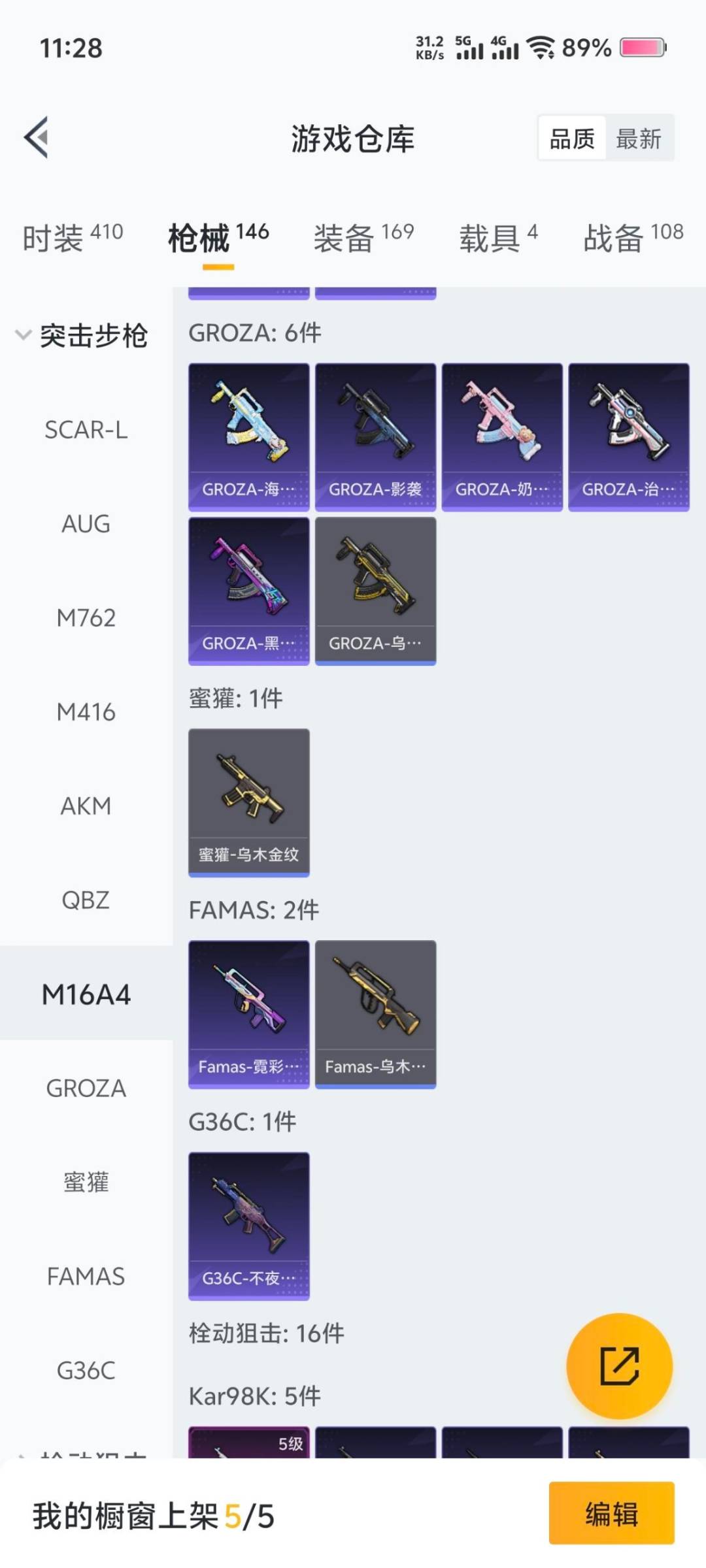Select QBZ in the side list
The image size is (706, 1568).
(x=86, y=900)
